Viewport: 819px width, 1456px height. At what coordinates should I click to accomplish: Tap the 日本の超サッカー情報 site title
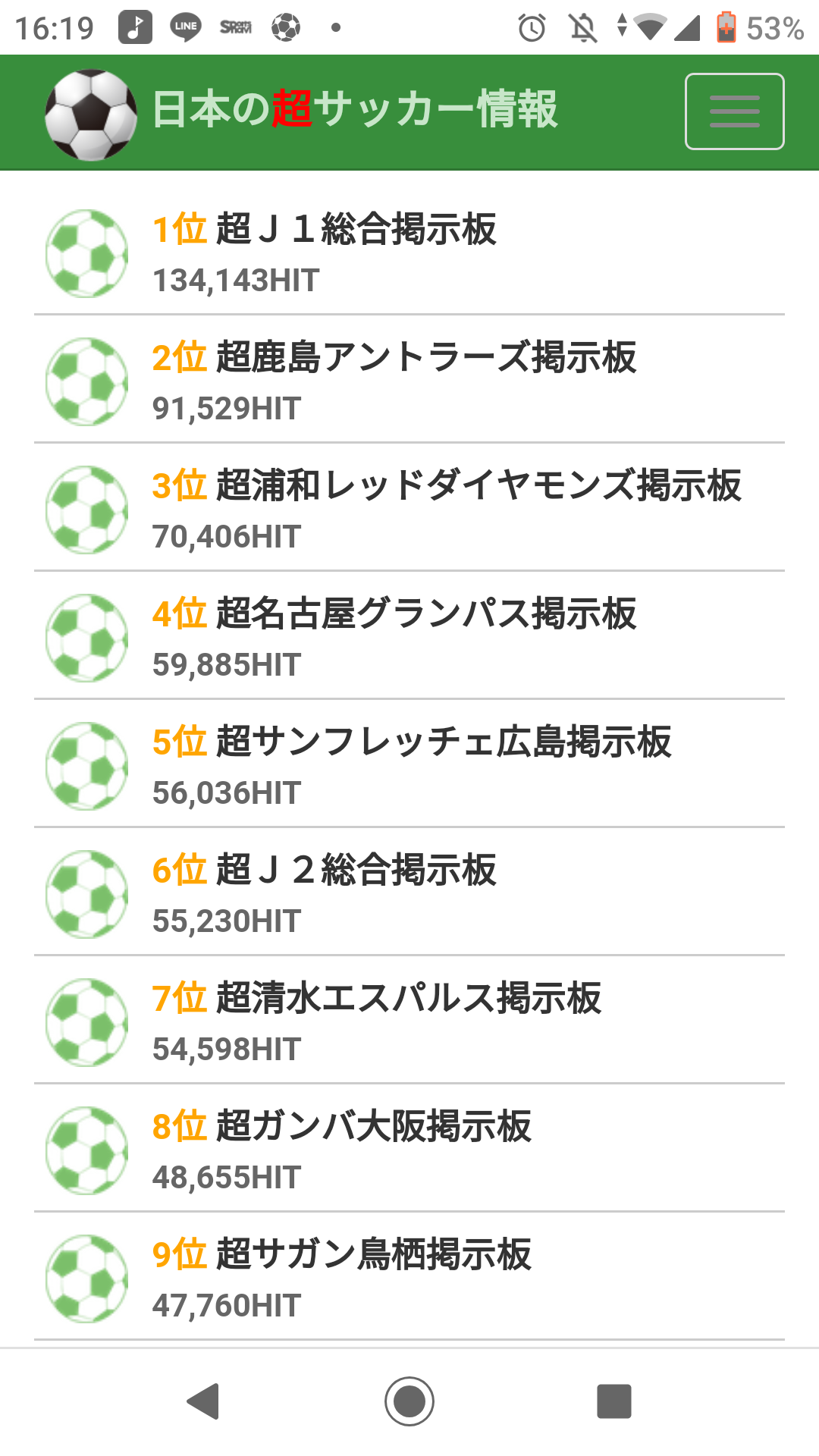click(x=354, y=110)
